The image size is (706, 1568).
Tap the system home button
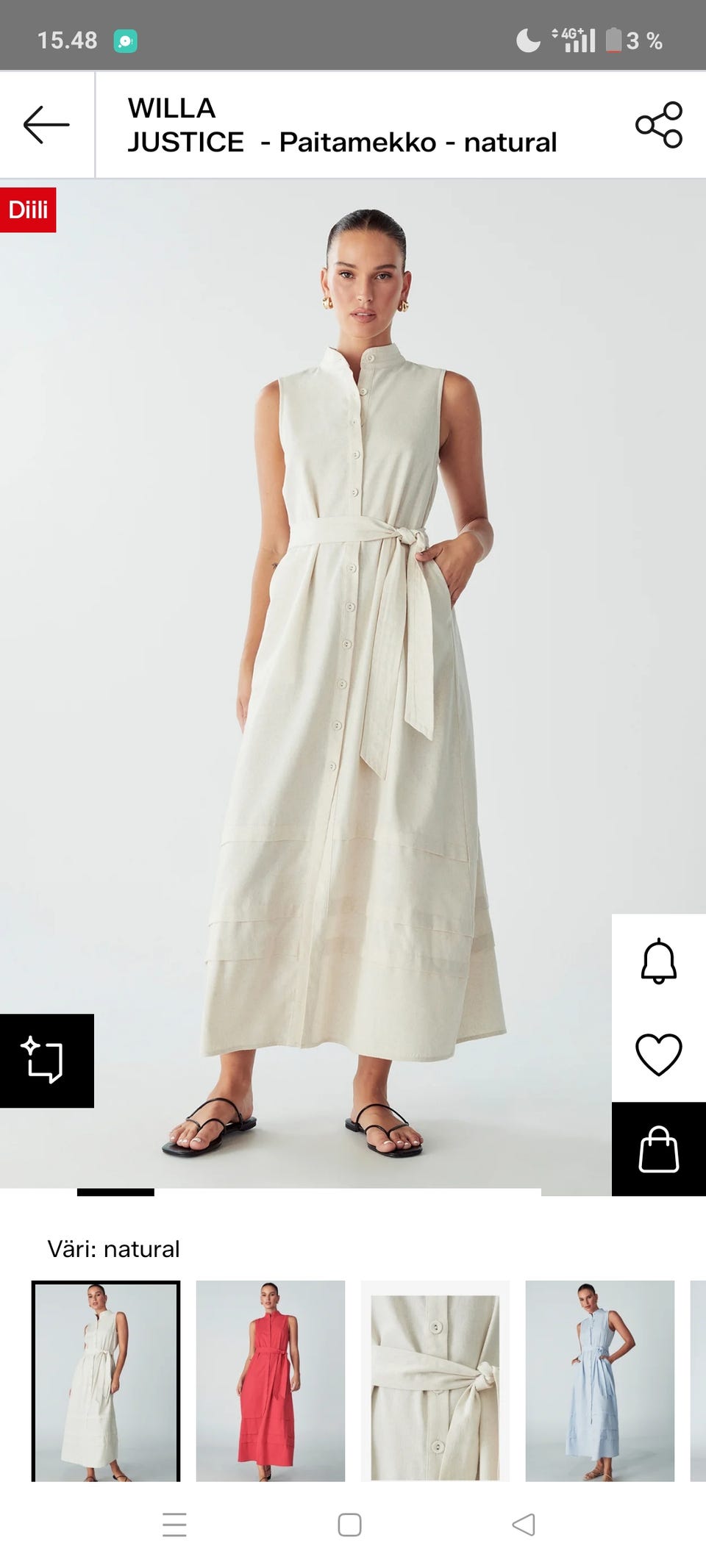[349, 1525]
